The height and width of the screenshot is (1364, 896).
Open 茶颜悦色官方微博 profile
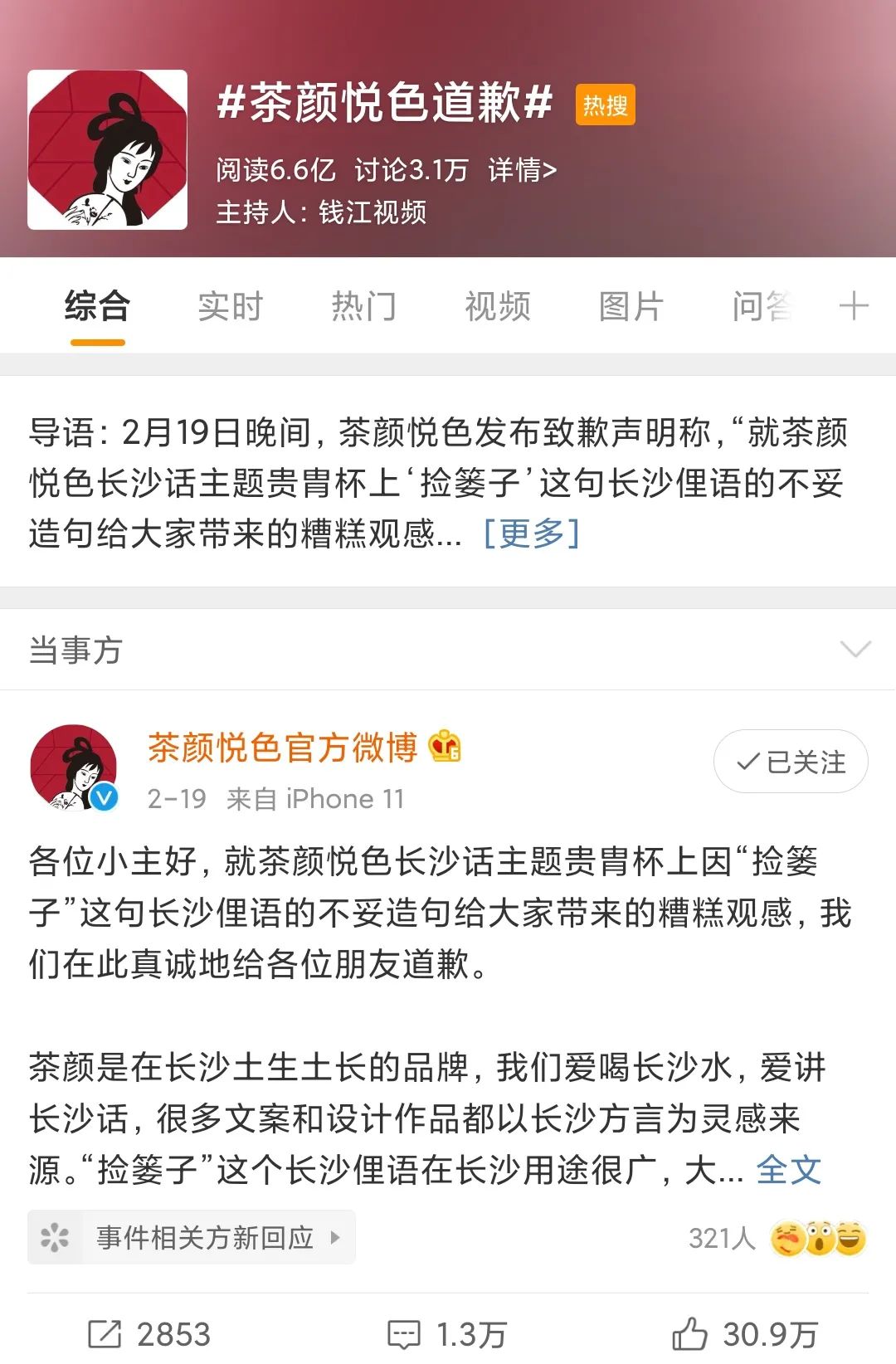tap(282, 748)
